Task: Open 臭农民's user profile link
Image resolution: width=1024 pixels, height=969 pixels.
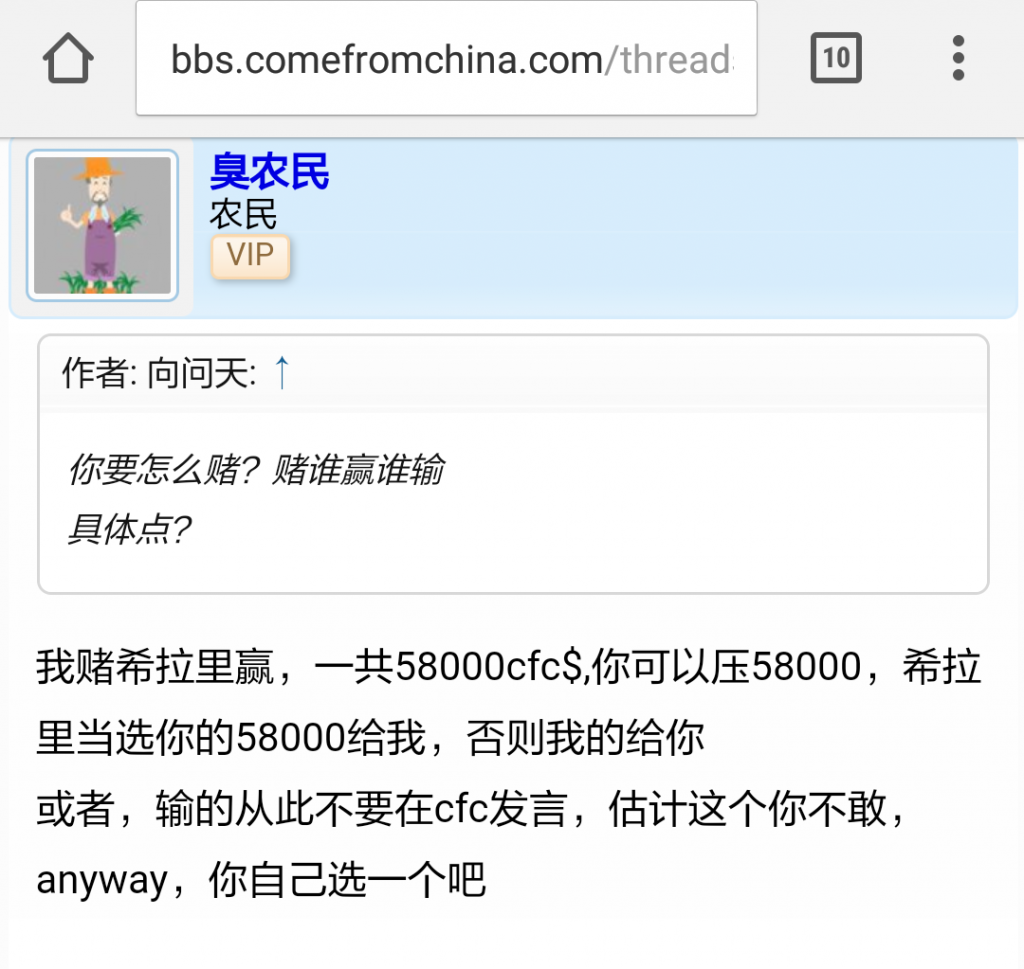Action: tap(269, 173)
